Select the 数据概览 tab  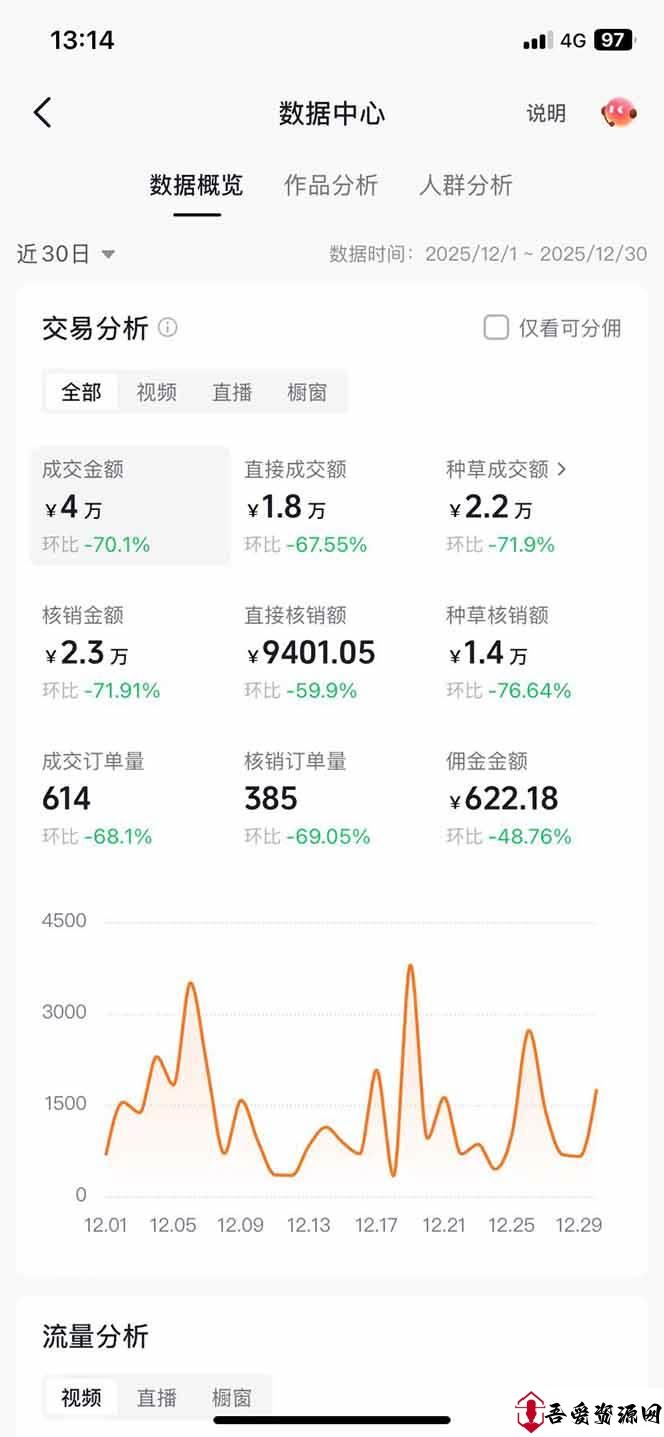tap(196, 185)
